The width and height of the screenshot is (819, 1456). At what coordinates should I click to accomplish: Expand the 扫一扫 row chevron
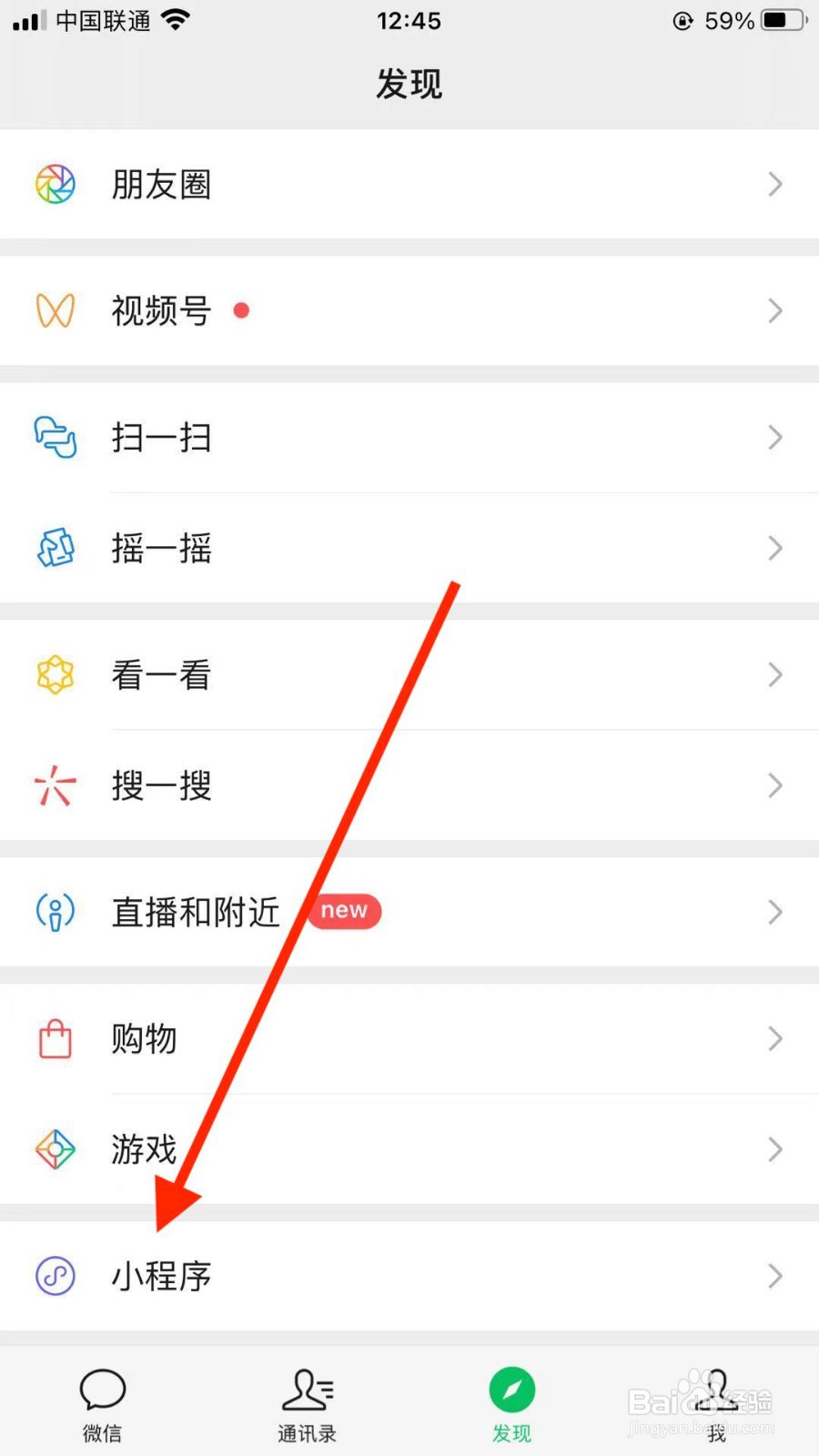[x=774, y=438]
